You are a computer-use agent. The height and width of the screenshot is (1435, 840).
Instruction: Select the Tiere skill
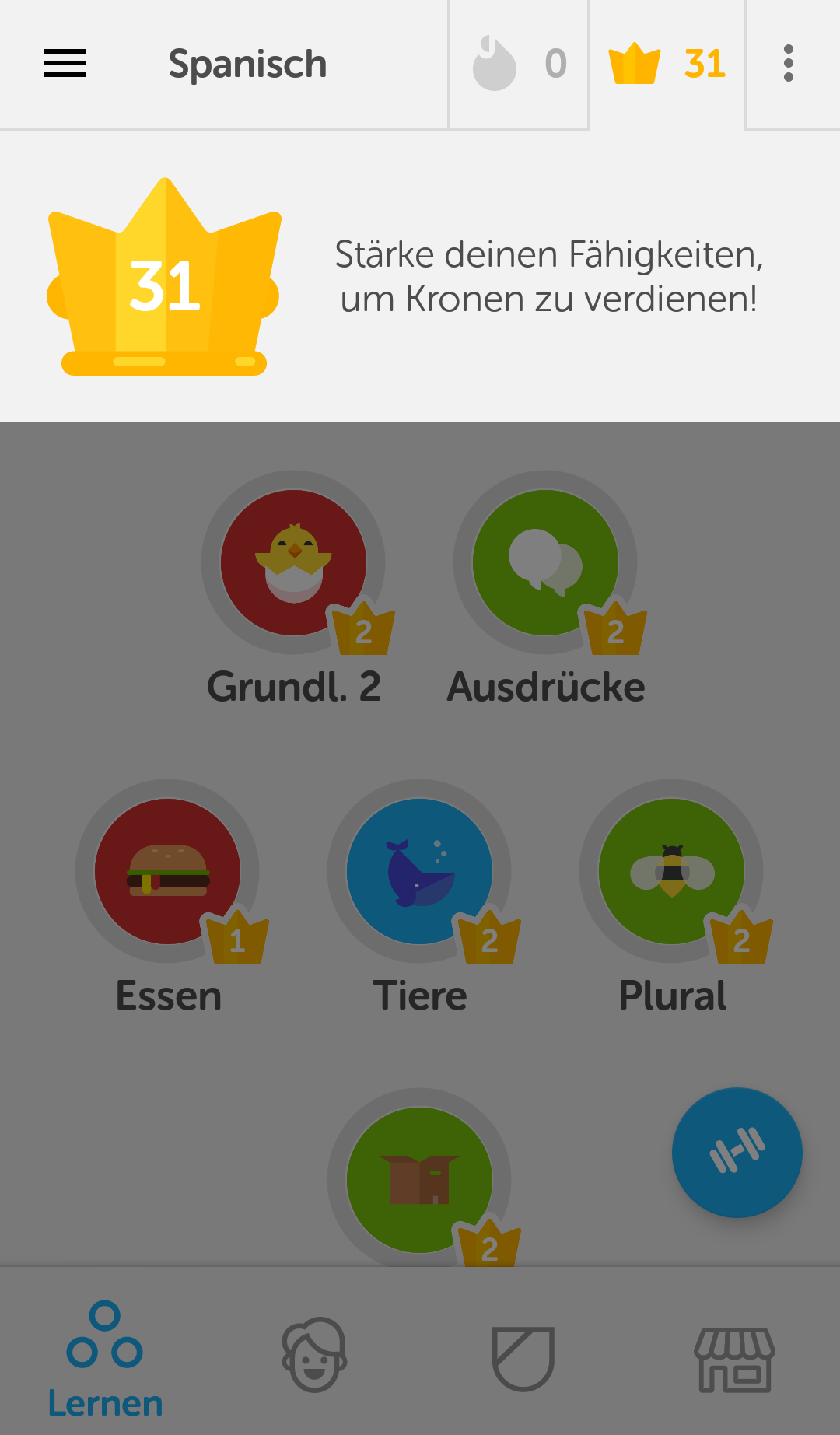(419, 871)
